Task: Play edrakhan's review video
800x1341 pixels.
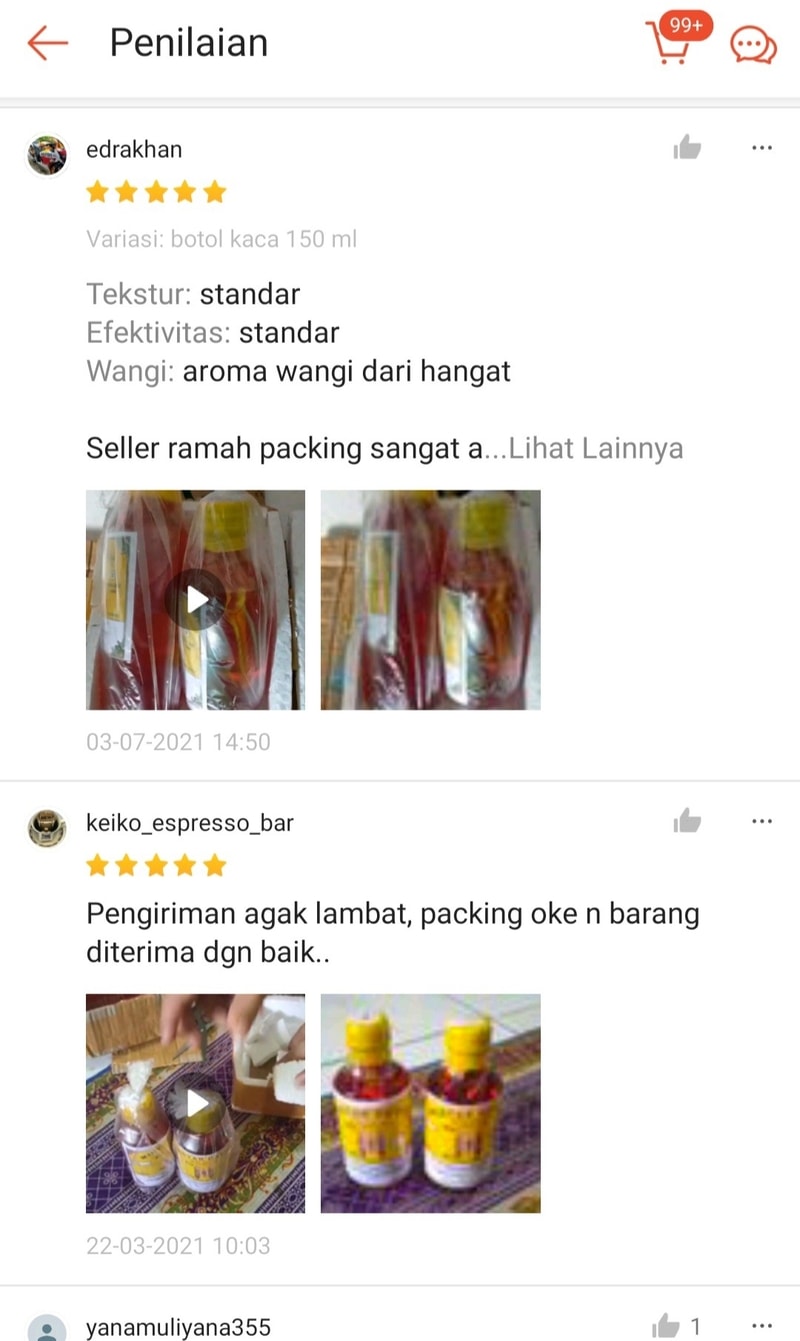Action: 196,600
